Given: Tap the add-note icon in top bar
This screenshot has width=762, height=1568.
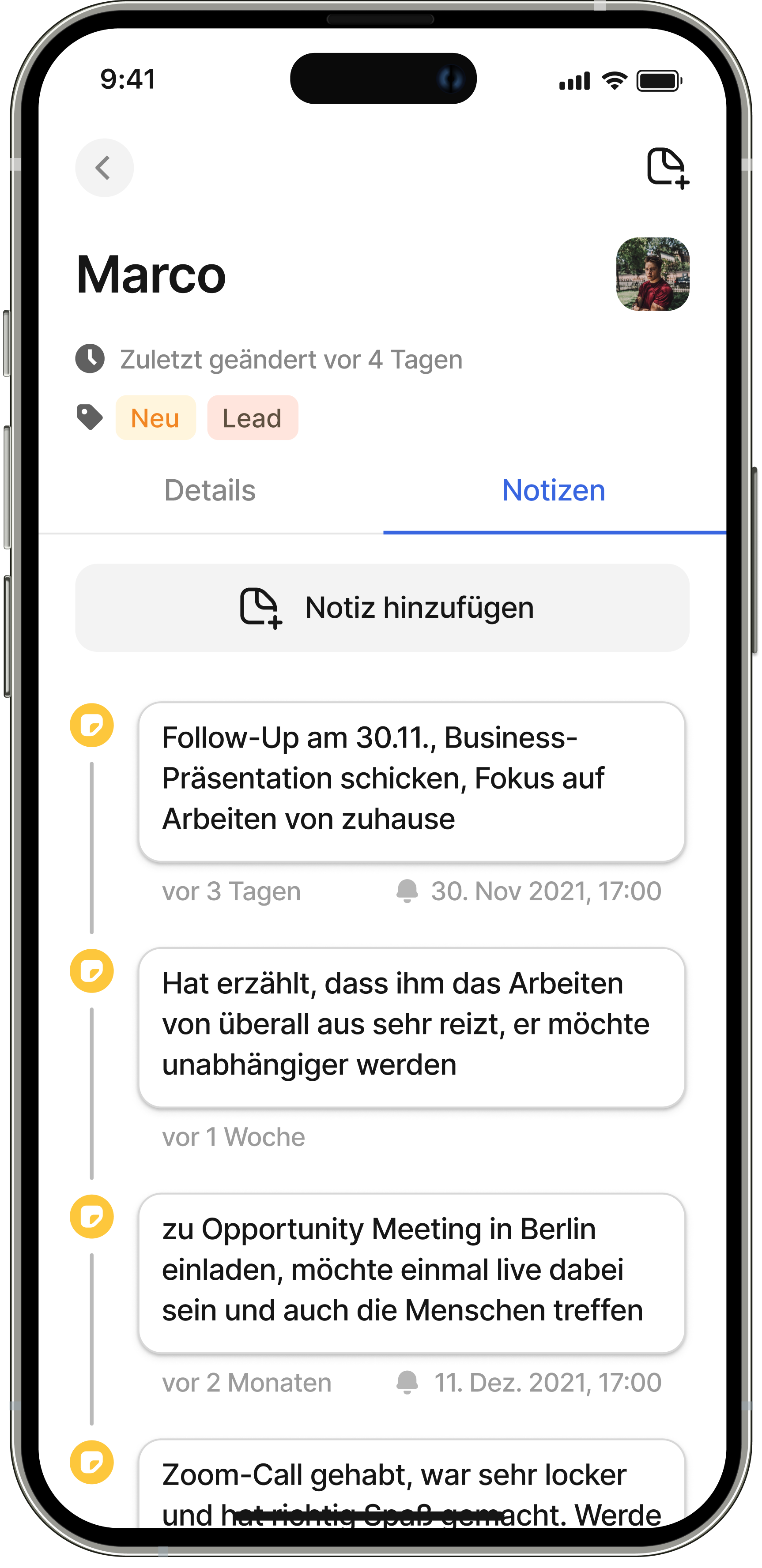Looking at the screenshot, I should (667, 168).
